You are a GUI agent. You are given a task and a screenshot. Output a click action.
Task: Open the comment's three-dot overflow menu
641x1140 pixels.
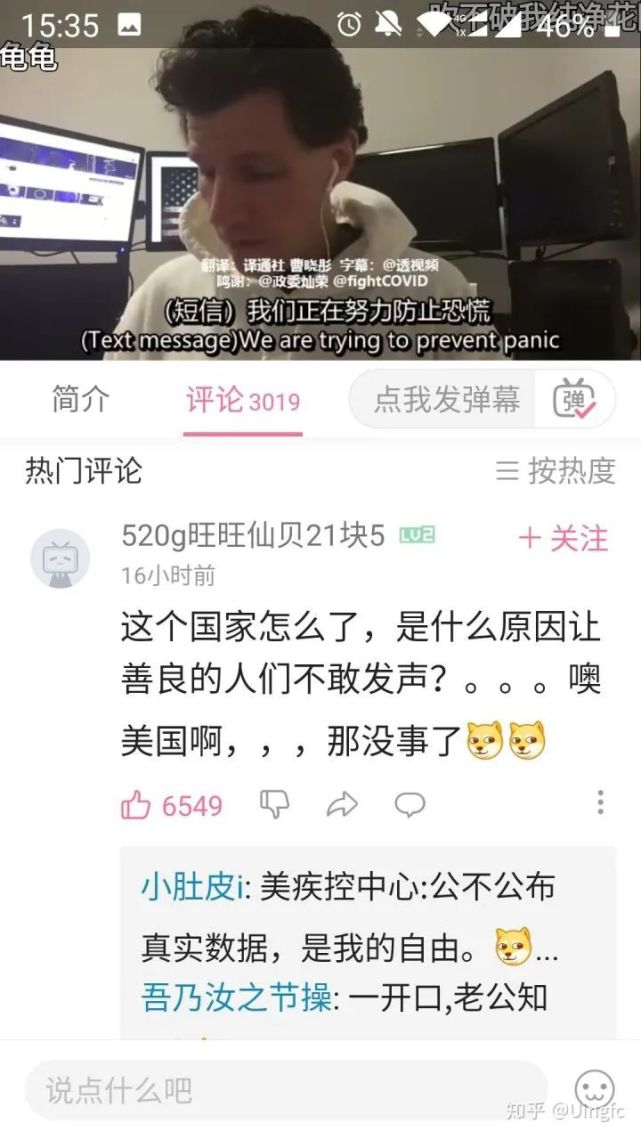(600, 803)
